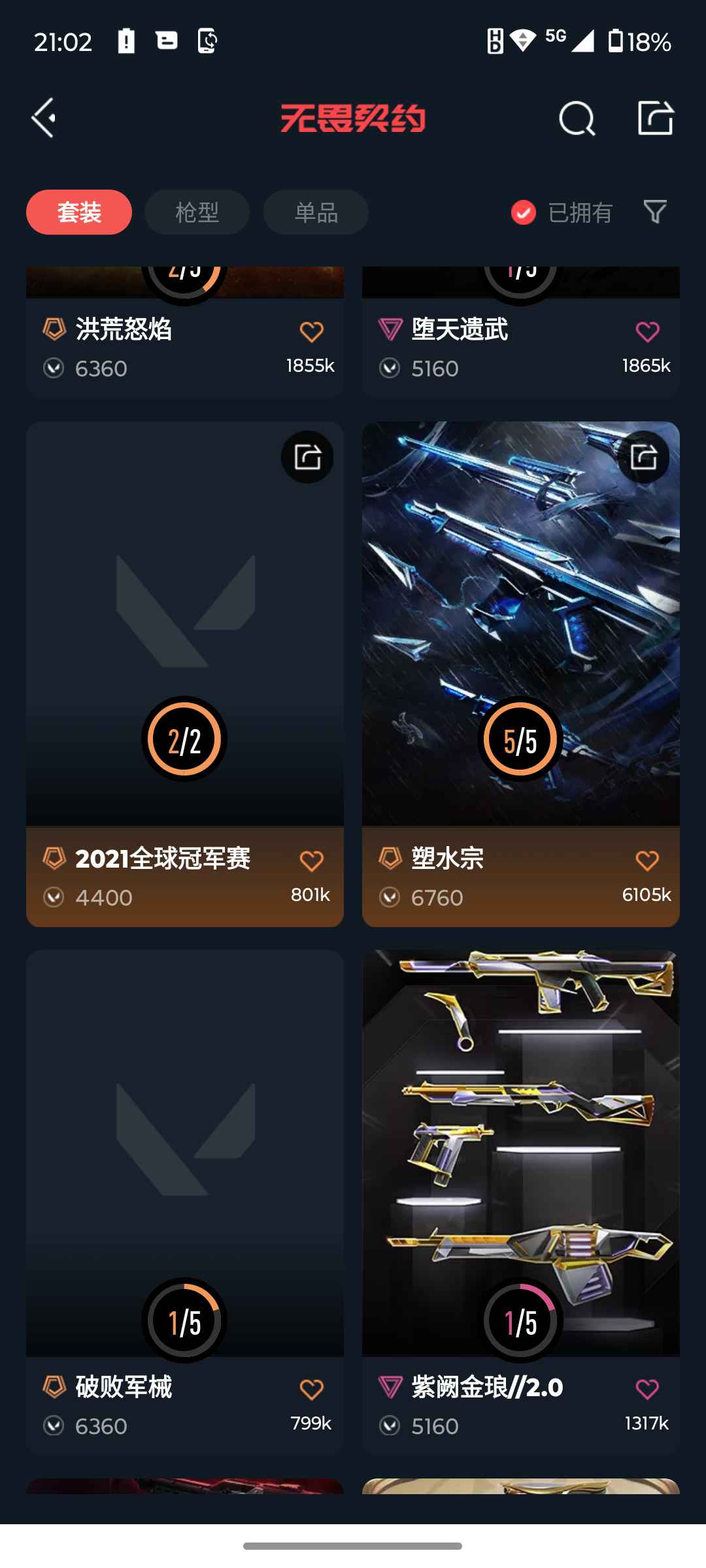The image size is (706, 1568).
Task: Go back using the top-left arrow
Action: [x=44, y=118]
